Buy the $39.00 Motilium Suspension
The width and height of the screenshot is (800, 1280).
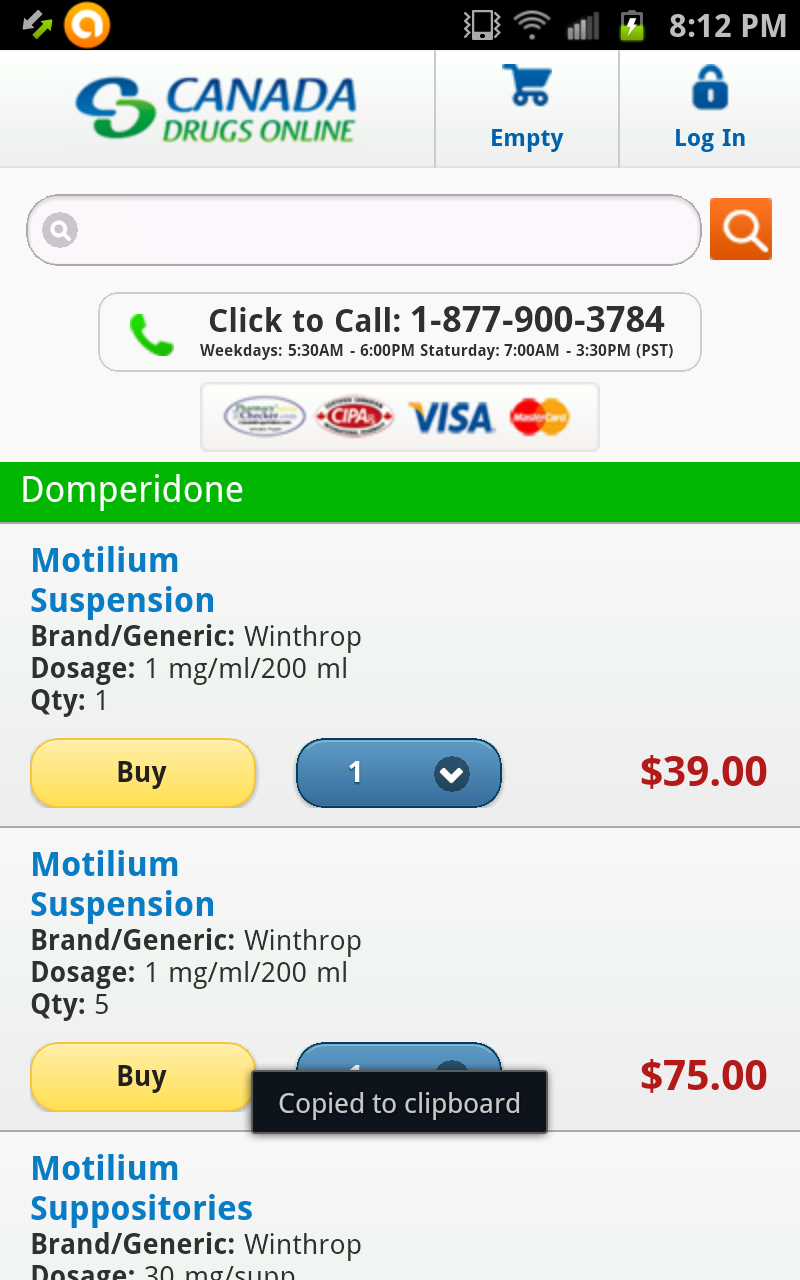[x=143, y=772]
